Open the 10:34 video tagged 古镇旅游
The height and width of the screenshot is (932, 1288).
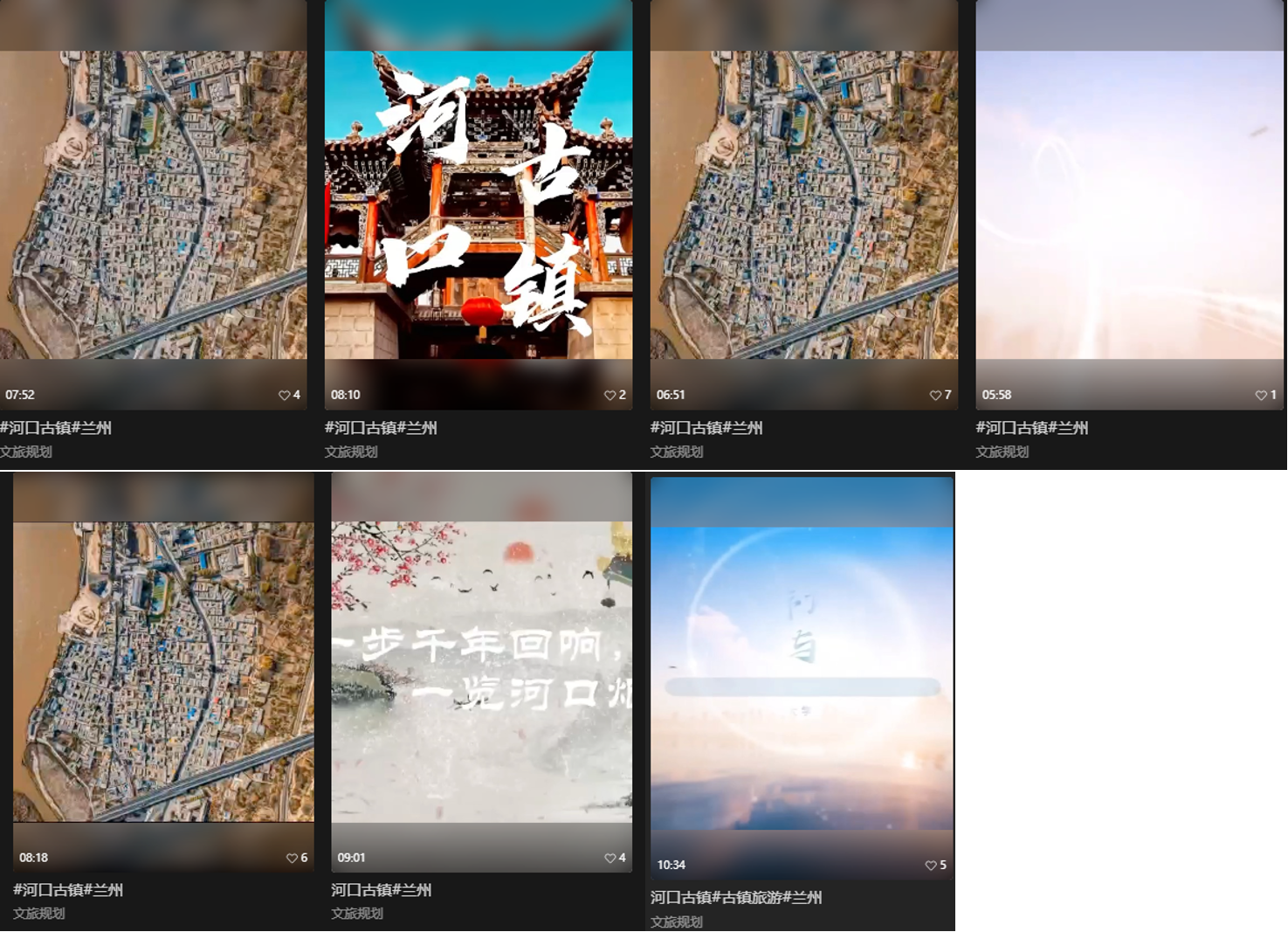(802, 677)
